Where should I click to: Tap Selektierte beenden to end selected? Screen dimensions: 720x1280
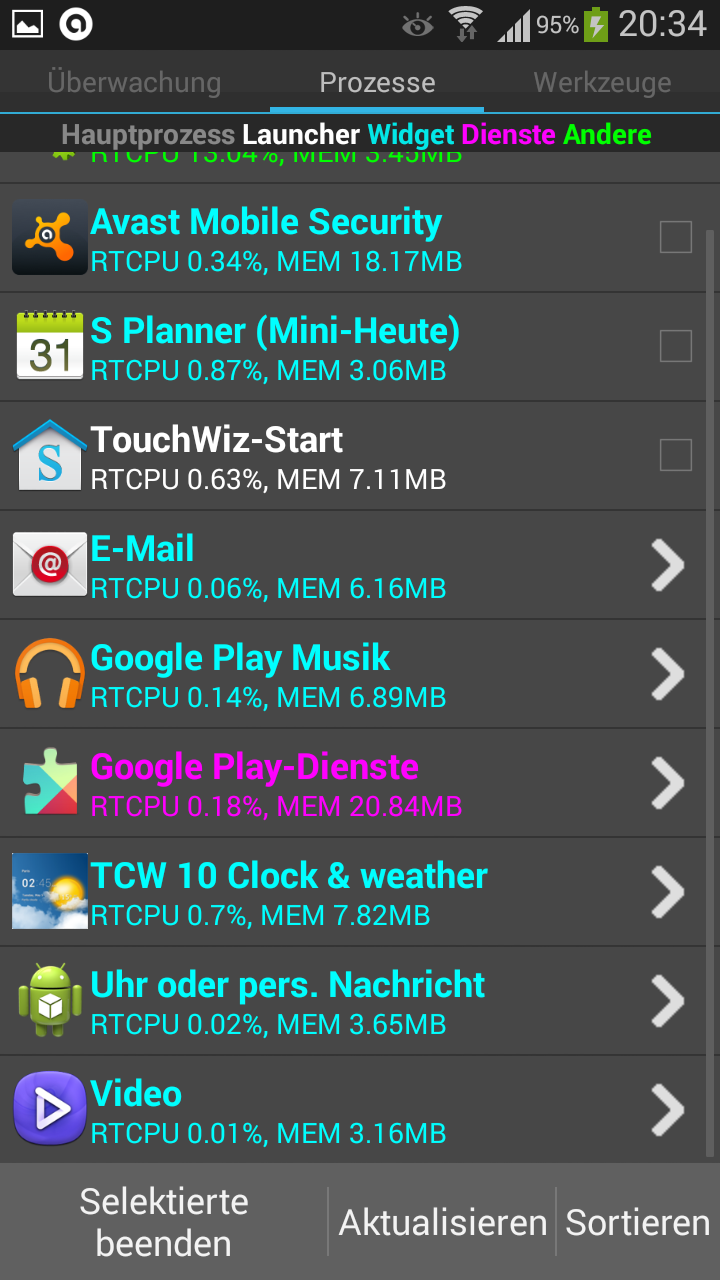pyautogui.click(x=164, y=1222)
